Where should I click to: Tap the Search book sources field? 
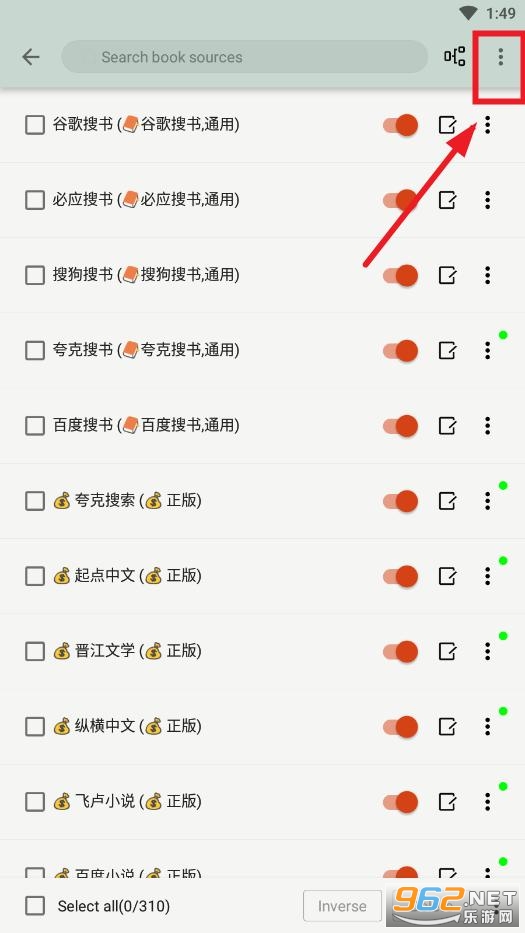click(x=245, y=57)
